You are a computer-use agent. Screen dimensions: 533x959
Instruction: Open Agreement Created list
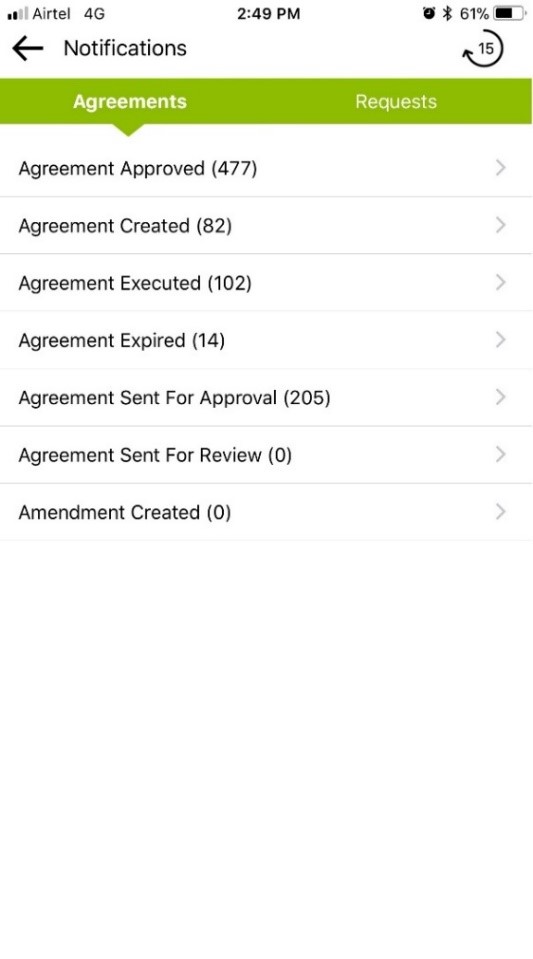coord(266,226)
